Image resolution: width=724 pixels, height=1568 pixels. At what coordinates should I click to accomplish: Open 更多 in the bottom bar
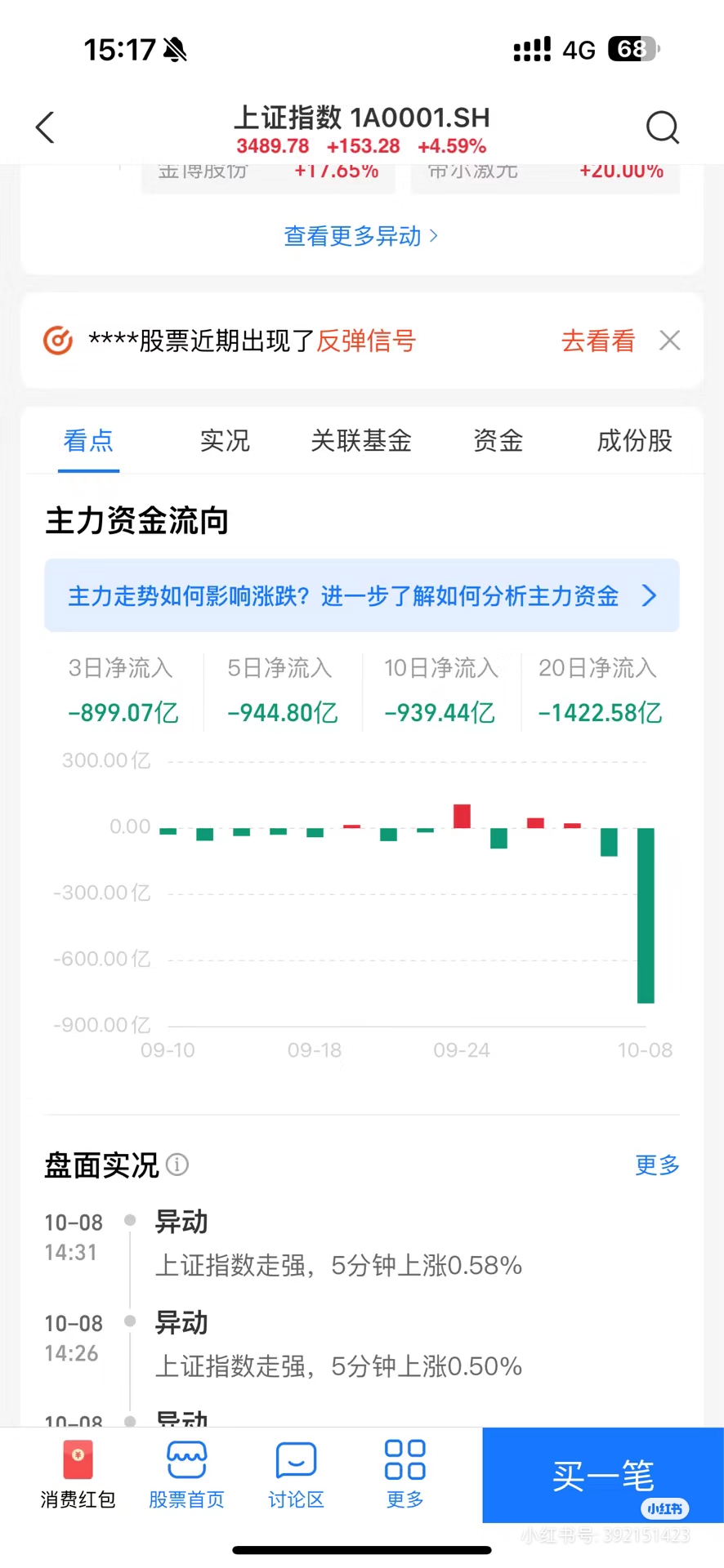coord(405,1475)
